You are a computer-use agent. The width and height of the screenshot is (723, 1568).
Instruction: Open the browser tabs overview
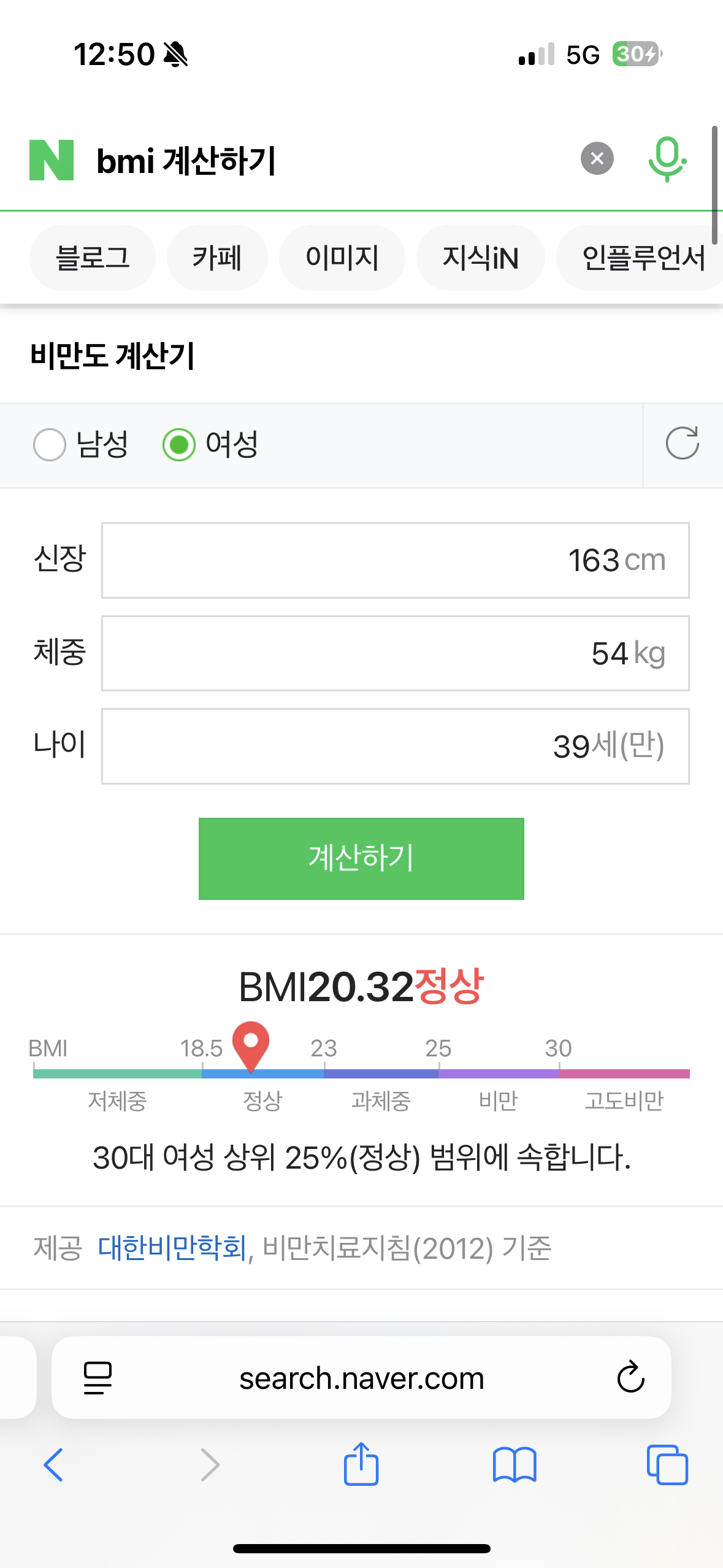[x=667, y=1465]
